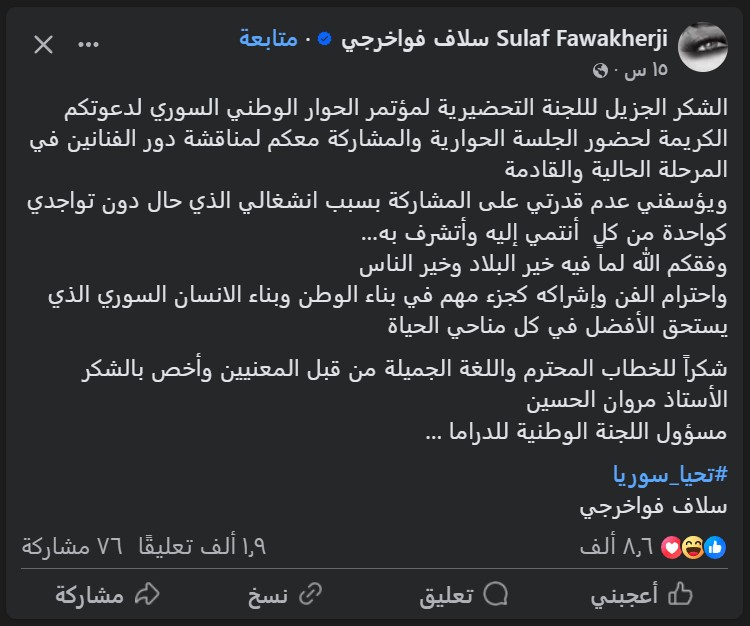This screenshot has width=750, height=626.
Task: Close the post with the X icon
Action: 43,44
